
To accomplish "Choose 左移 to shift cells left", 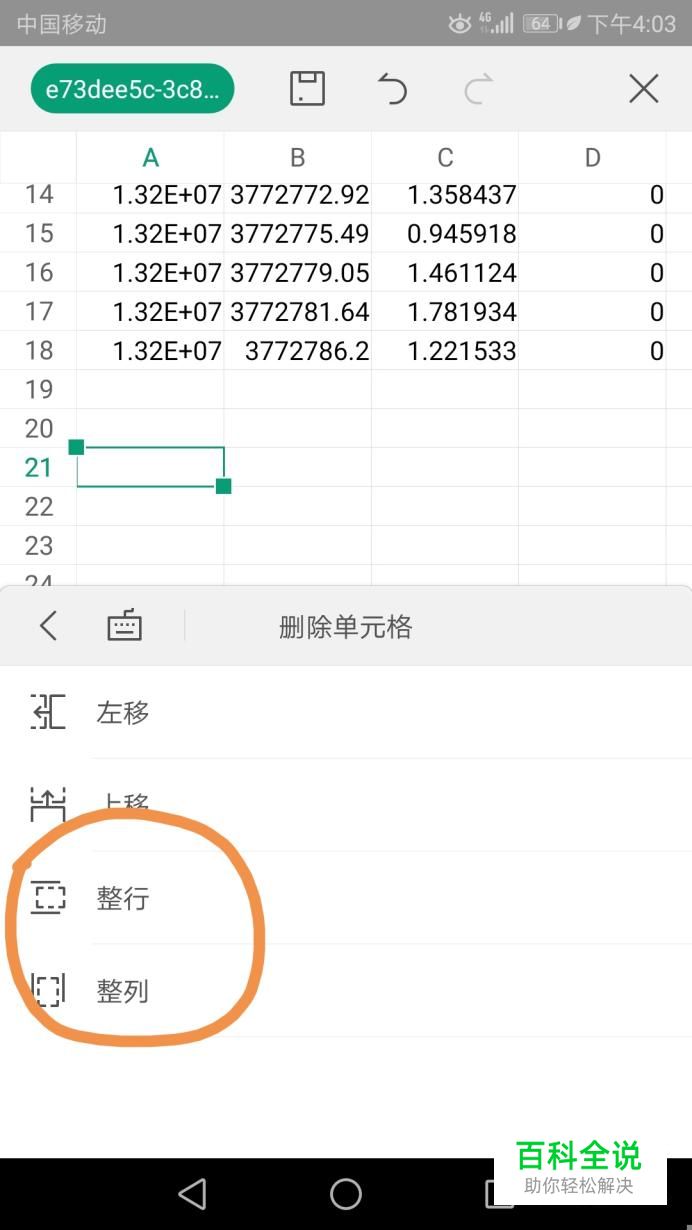I will point(346,712).
